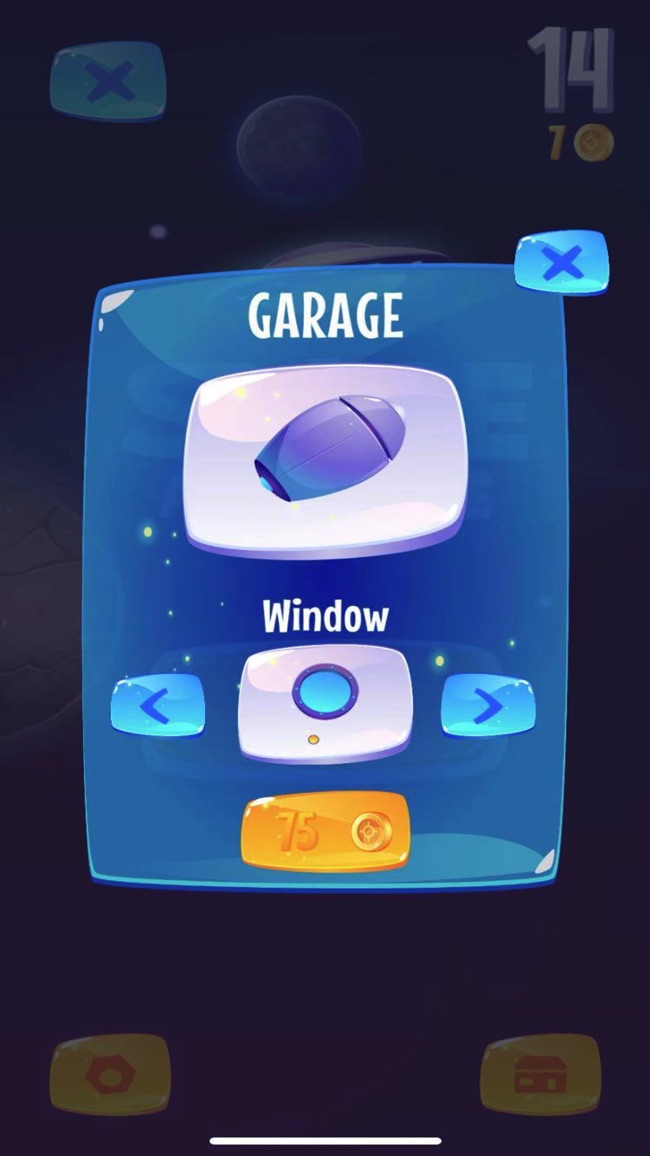Show next Window option

click(488, 706)
